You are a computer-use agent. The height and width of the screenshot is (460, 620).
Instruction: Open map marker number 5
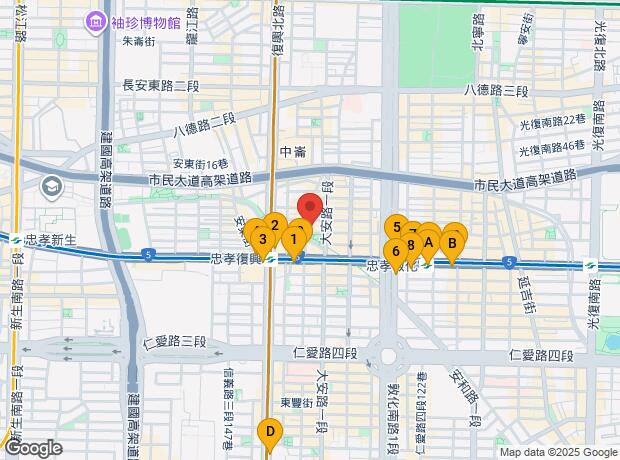tap(396, 227)
